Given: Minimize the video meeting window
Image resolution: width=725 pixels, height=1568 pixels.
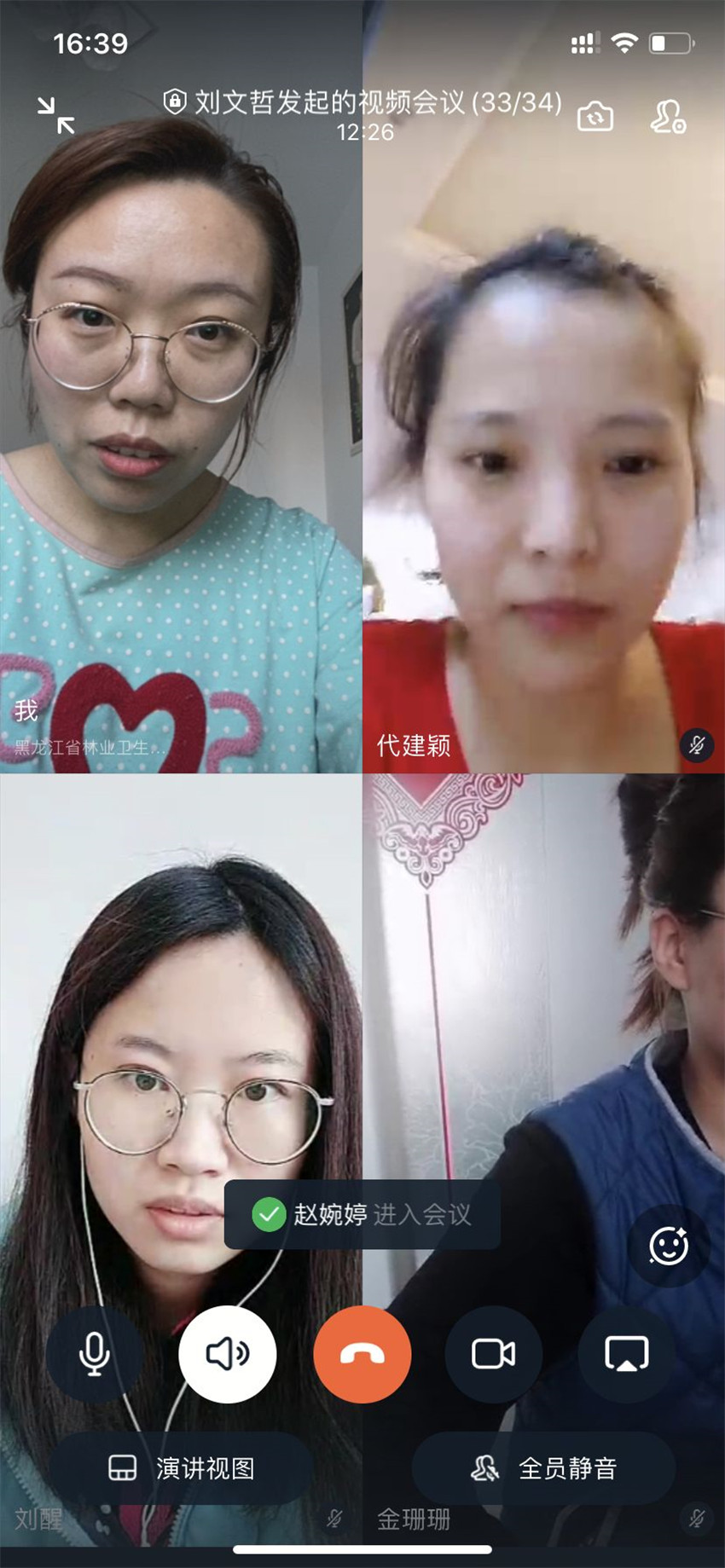Looking at the screenshot, I should [x=55, y=115].
